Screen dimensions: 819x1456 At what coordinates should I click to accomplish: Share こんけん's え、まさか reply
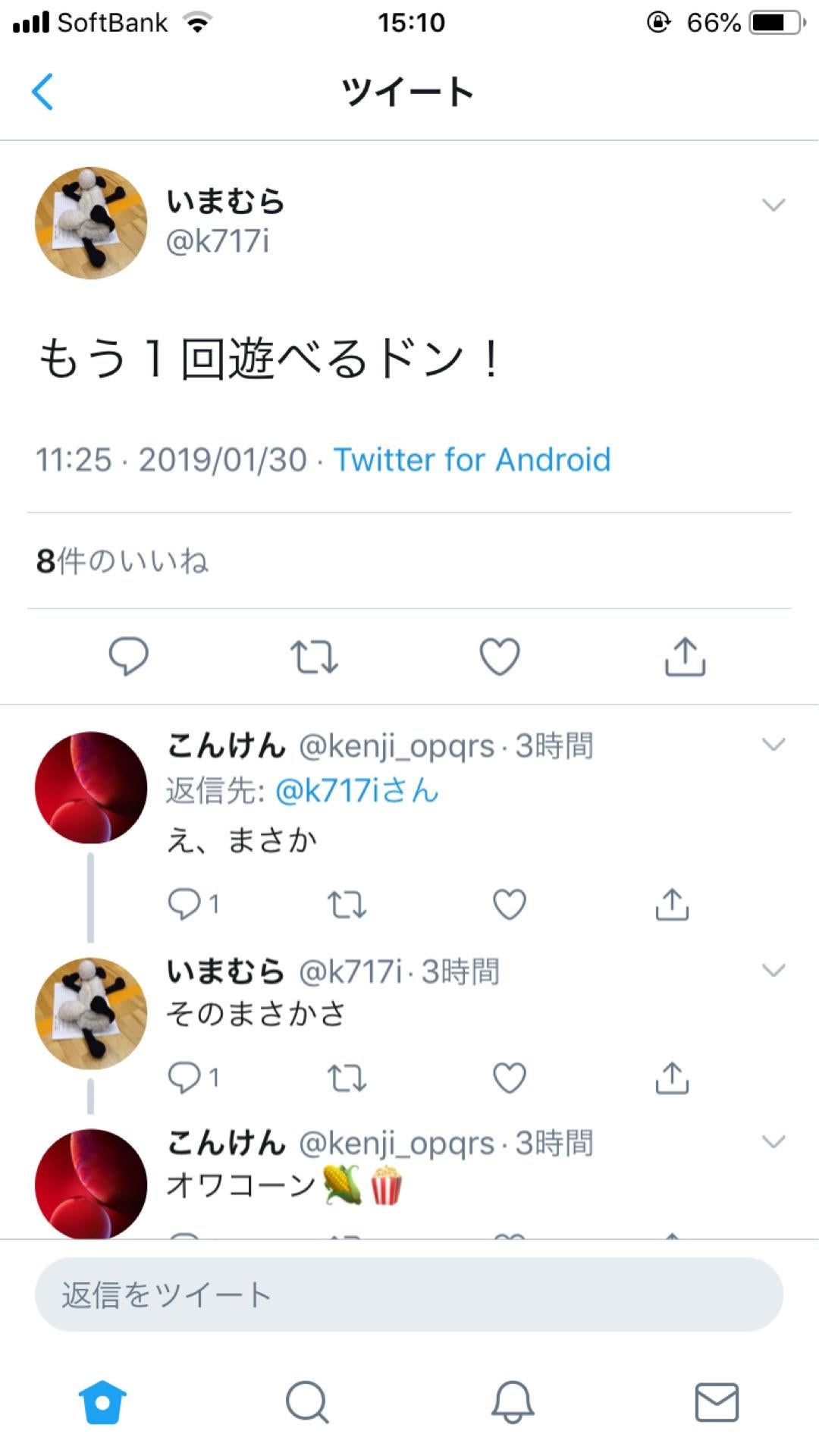point(670,903)
